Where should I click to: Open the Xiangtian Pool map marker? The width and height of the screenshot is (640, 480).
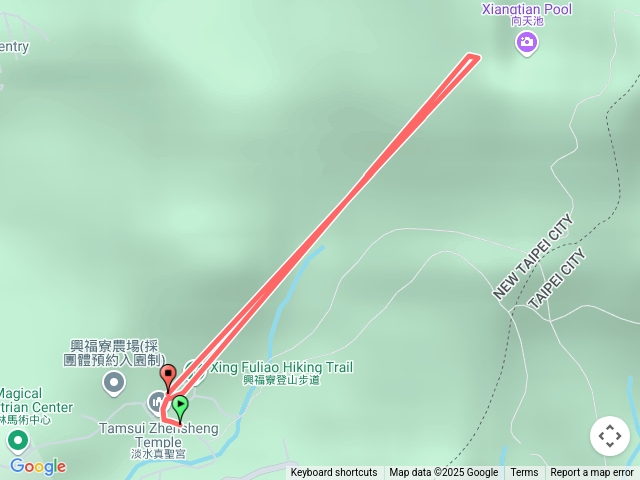526,42
